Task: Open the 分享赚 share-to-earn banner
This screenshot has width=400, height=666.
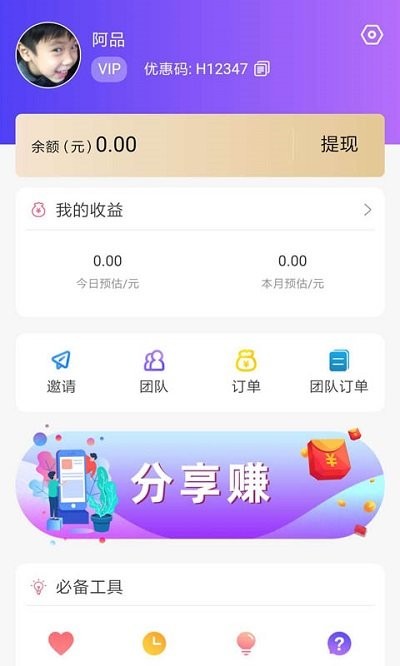Action: click(200, 484)
